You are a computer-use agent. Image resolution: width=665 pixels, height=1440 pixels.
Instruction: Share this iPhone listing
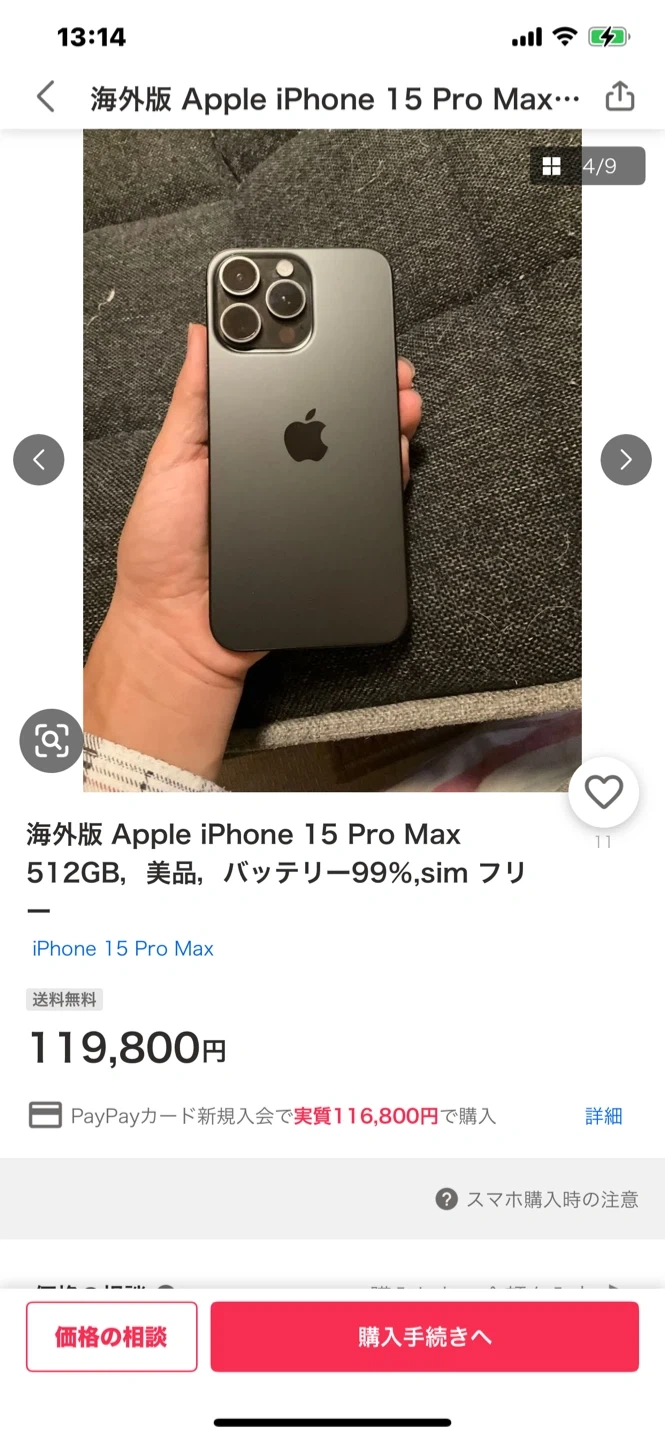point(620,97)
